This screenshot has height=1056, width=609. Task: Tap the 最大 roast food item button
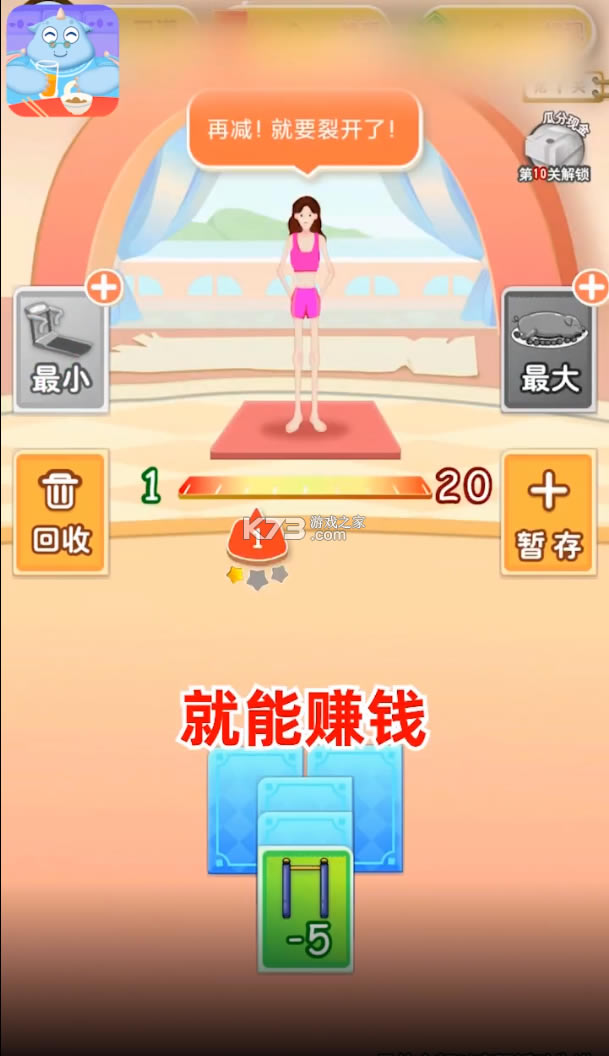tap(548, 350)
